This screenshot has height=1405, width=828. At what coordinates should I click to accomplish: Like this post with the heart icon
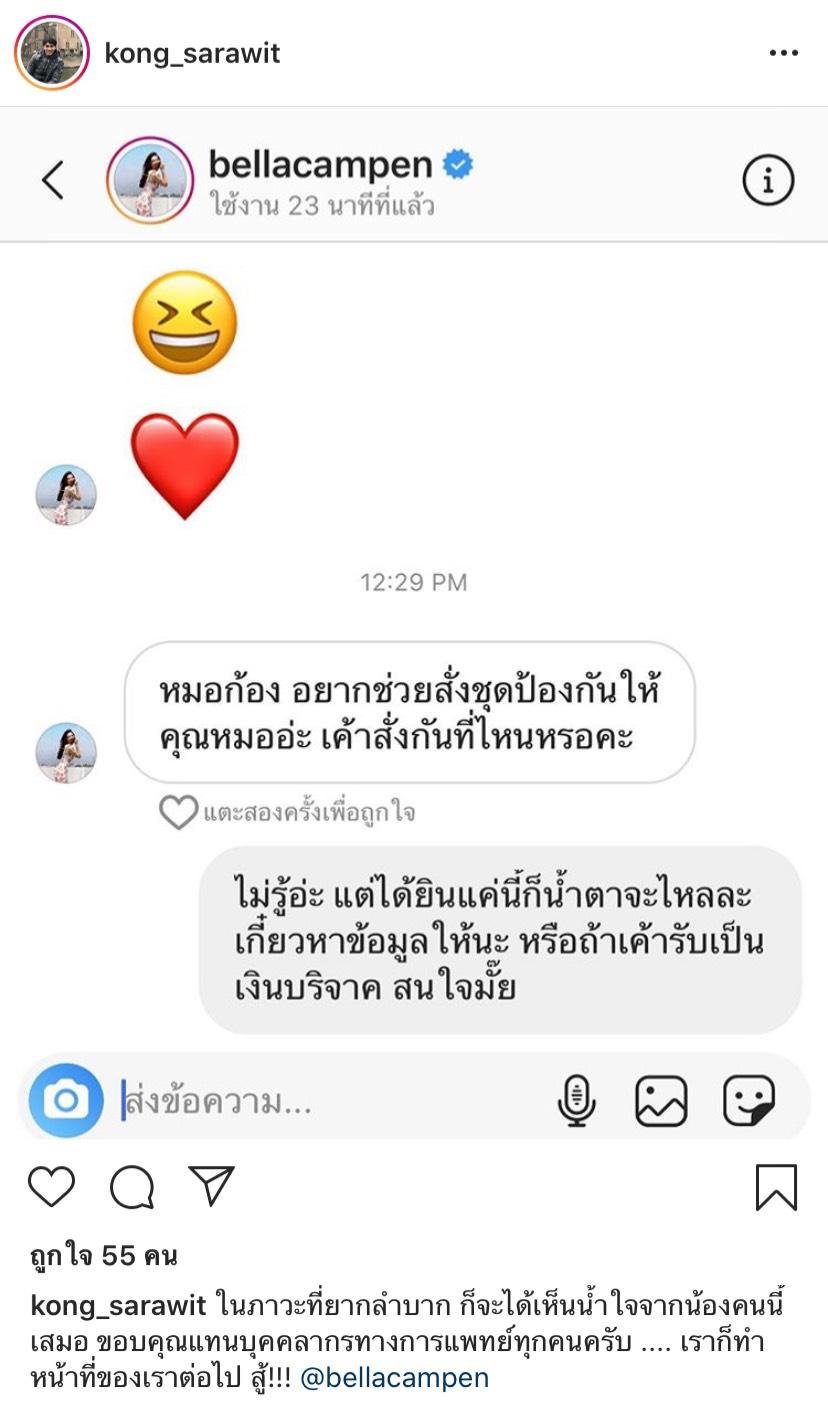(x=51, y=1187)
